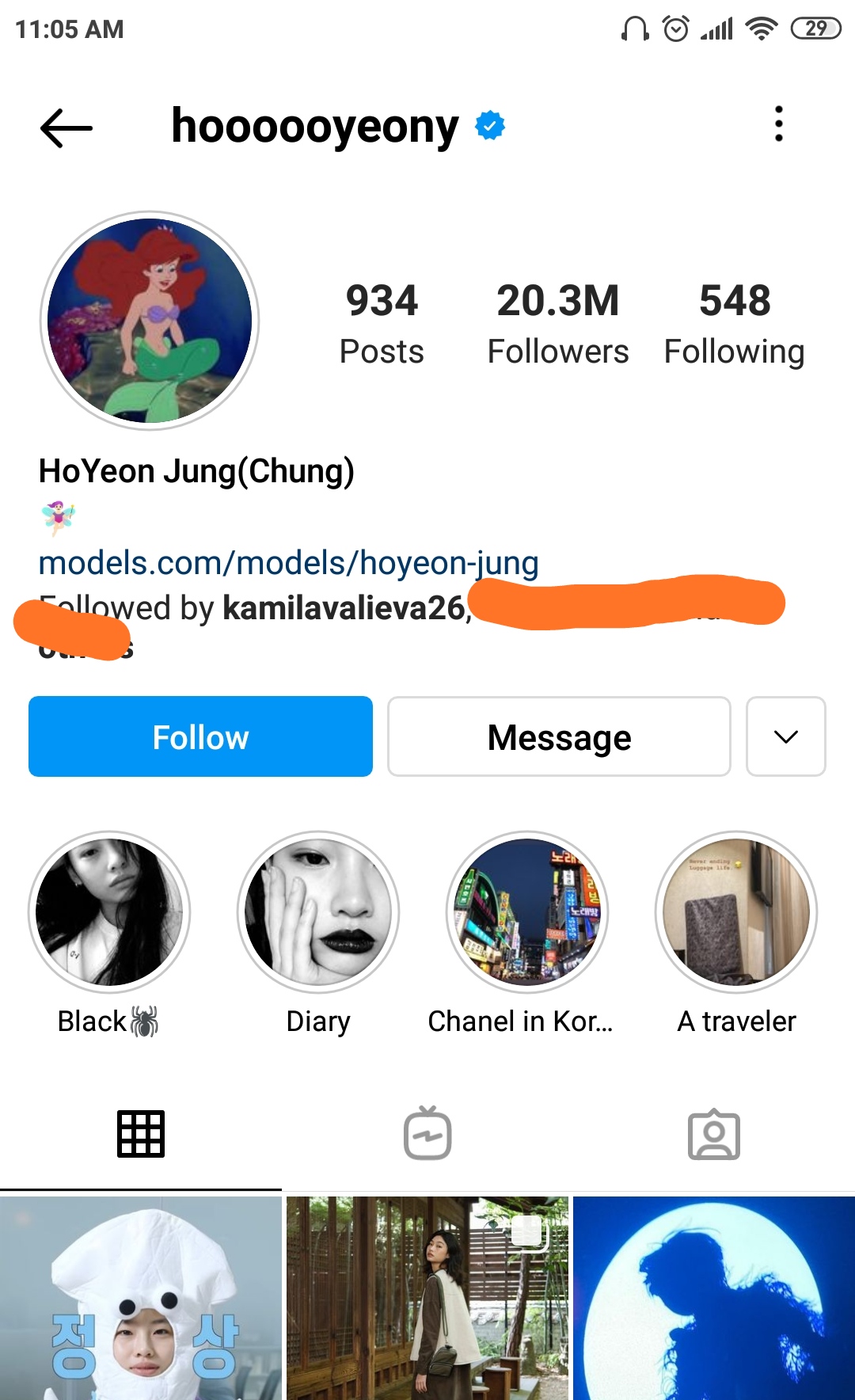The height and width of the screenshot is (1400, 855).
Task: Open the models.com/models/hoyeon-jung link
Action: pos(288,563)
